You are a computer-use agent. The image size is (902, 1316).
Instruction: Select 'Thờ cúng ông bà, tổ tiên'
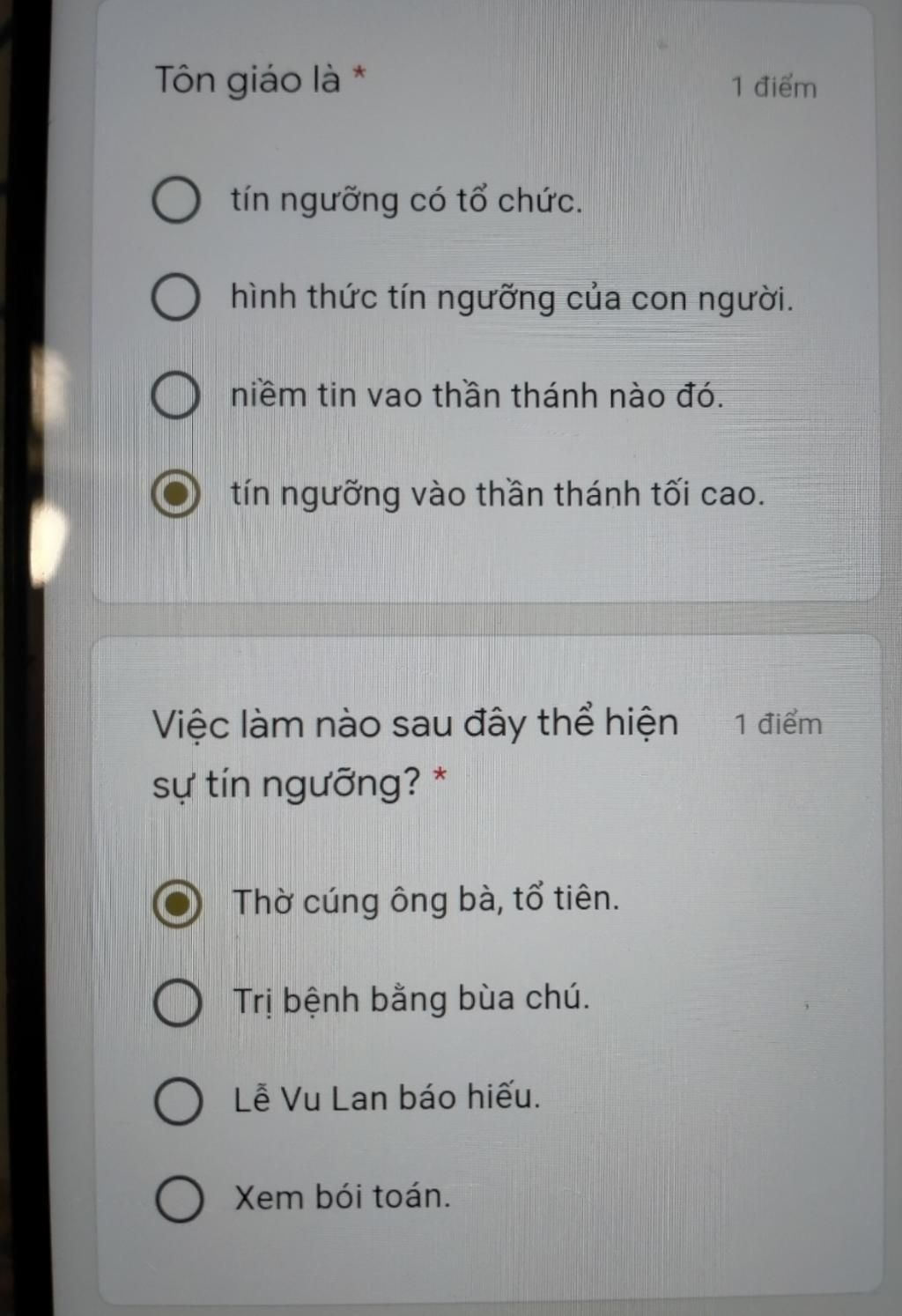pos(177,903)
